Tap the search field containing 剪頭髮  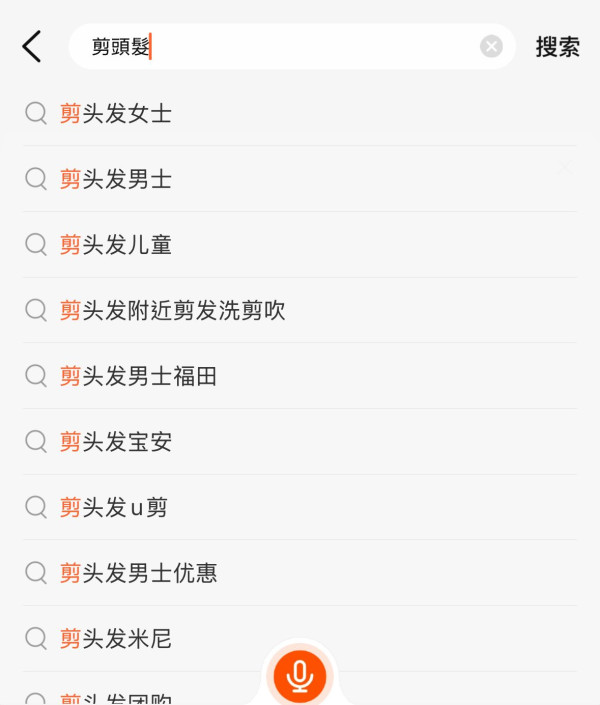tap(280, 47)
